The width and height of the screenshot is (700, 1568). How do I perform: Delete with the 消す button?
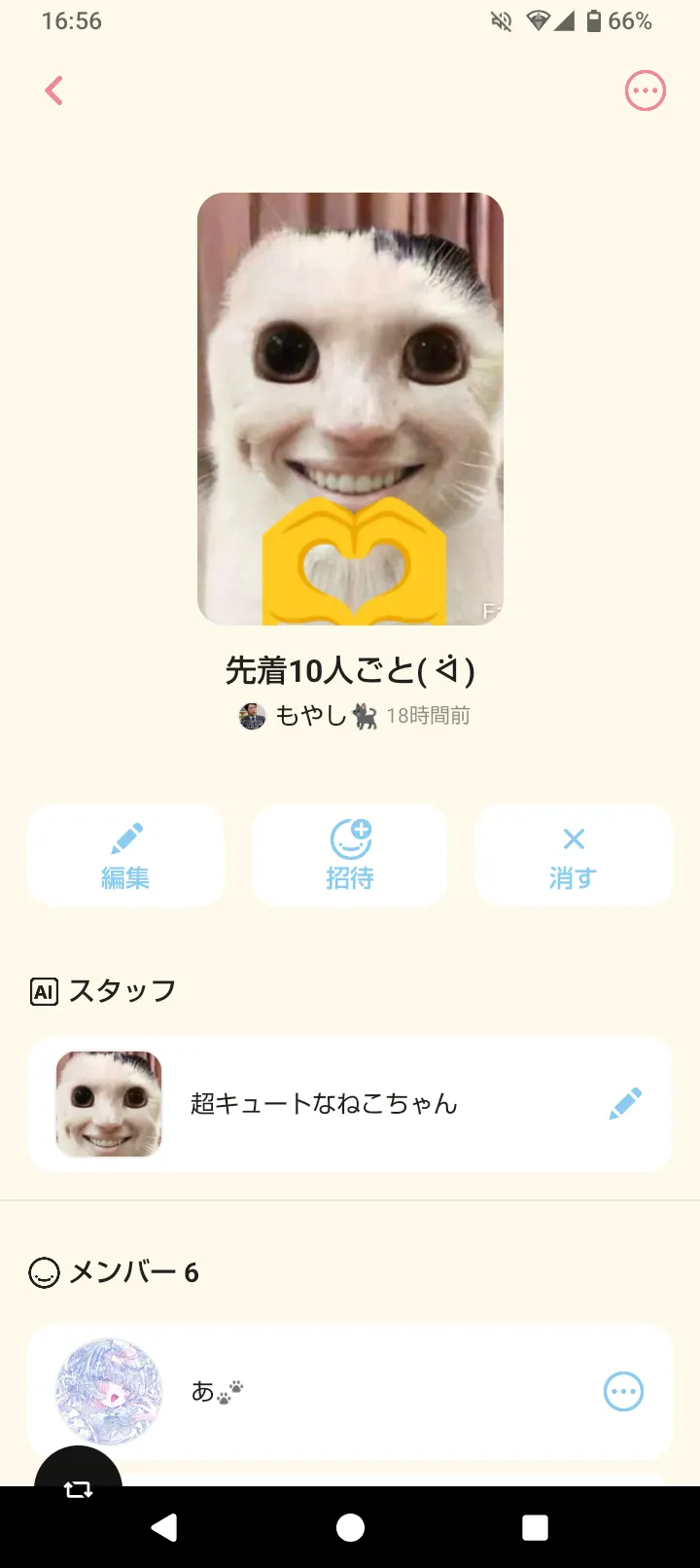click(x=574, y=856)
